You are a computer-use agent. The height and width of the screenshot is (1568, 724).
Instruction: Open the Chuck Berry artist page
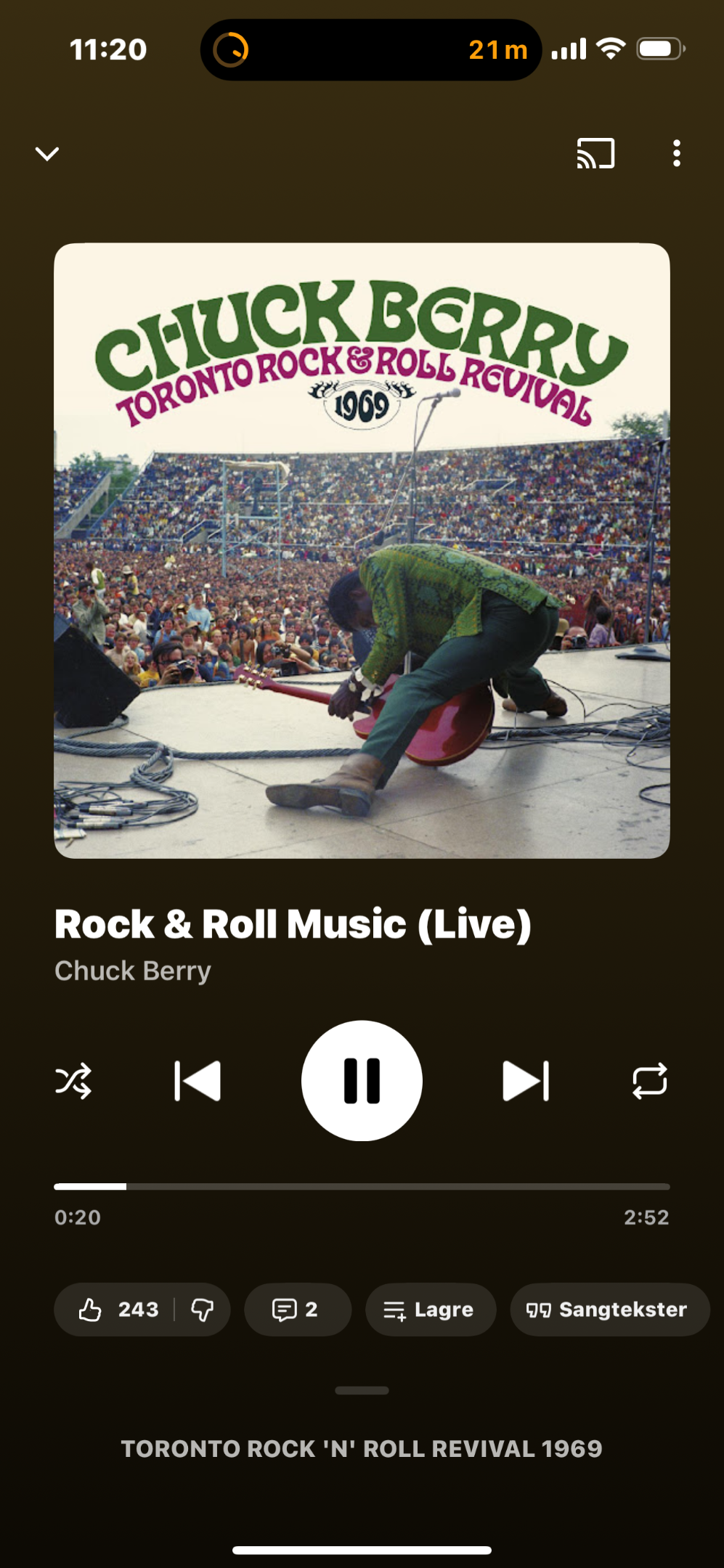133,971
